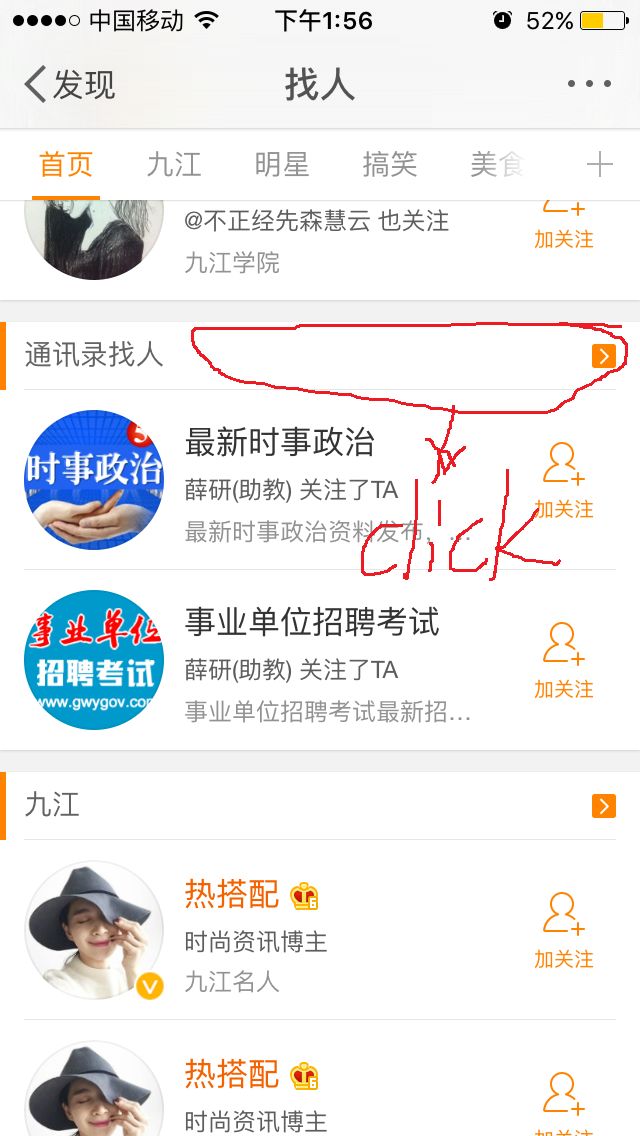The height and width of the screenshot is (1136, 640).
Task: Follow 事业单位招聘考试 via 加关注
Action: point(563,662)
